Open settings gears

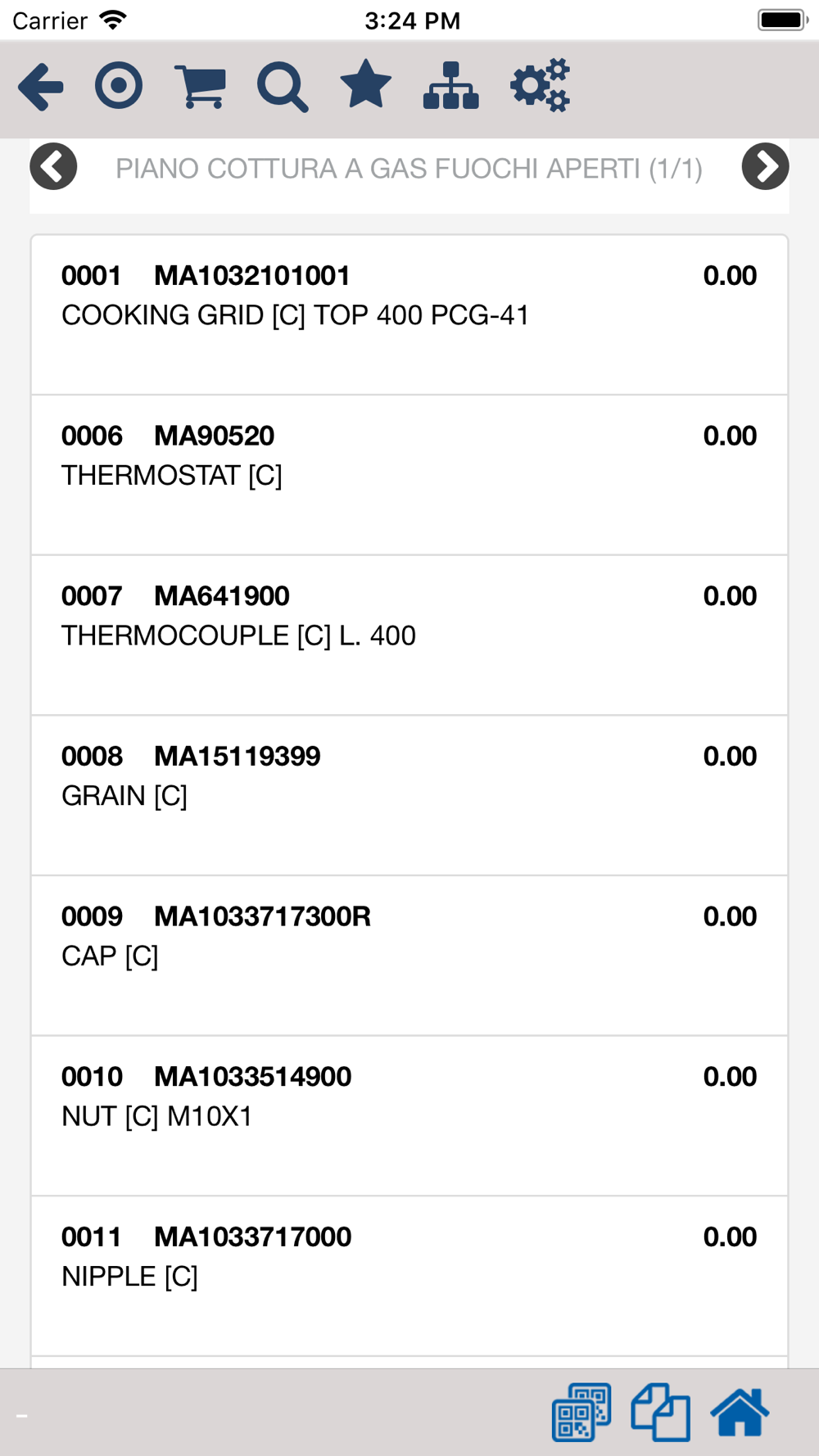[541, 84]
